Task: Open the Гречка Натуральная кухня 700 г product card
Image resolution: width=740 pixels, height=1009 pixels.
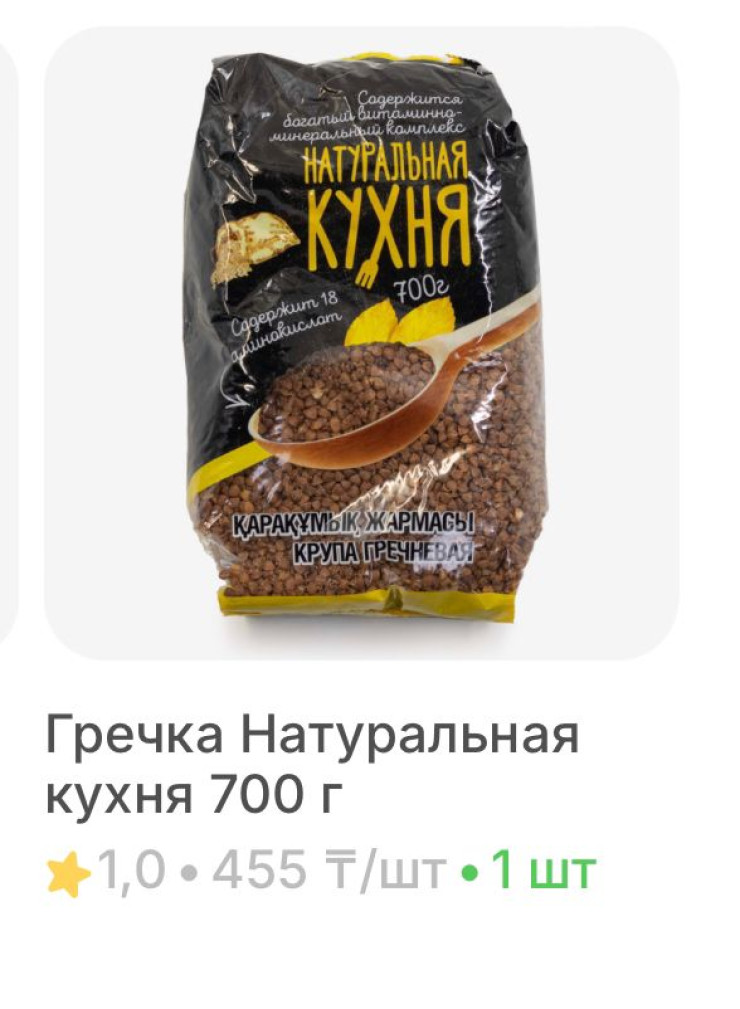Action: (x=361, y=342)
